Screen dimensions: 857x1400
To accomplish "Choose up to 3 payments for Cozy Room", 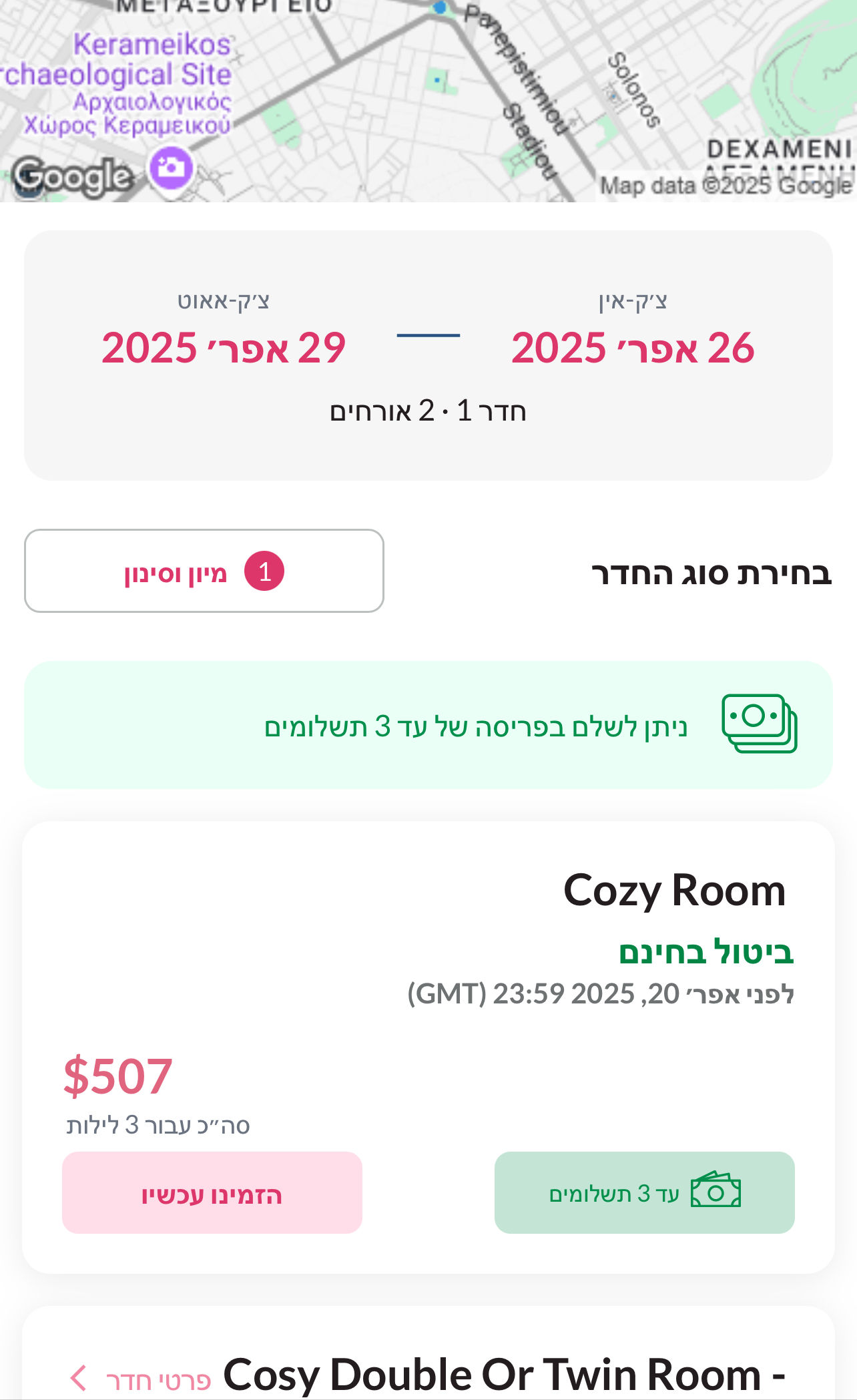I will click(x=645, y=1192).
